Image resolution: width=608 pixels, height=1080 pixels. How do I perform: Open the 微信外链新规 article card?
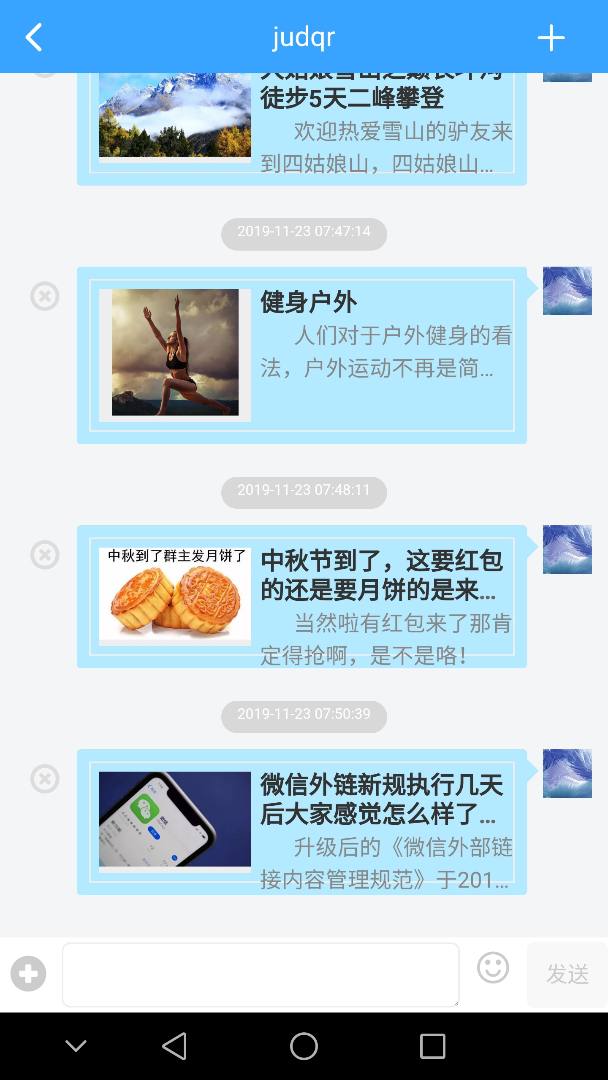(x=302, y=821)
